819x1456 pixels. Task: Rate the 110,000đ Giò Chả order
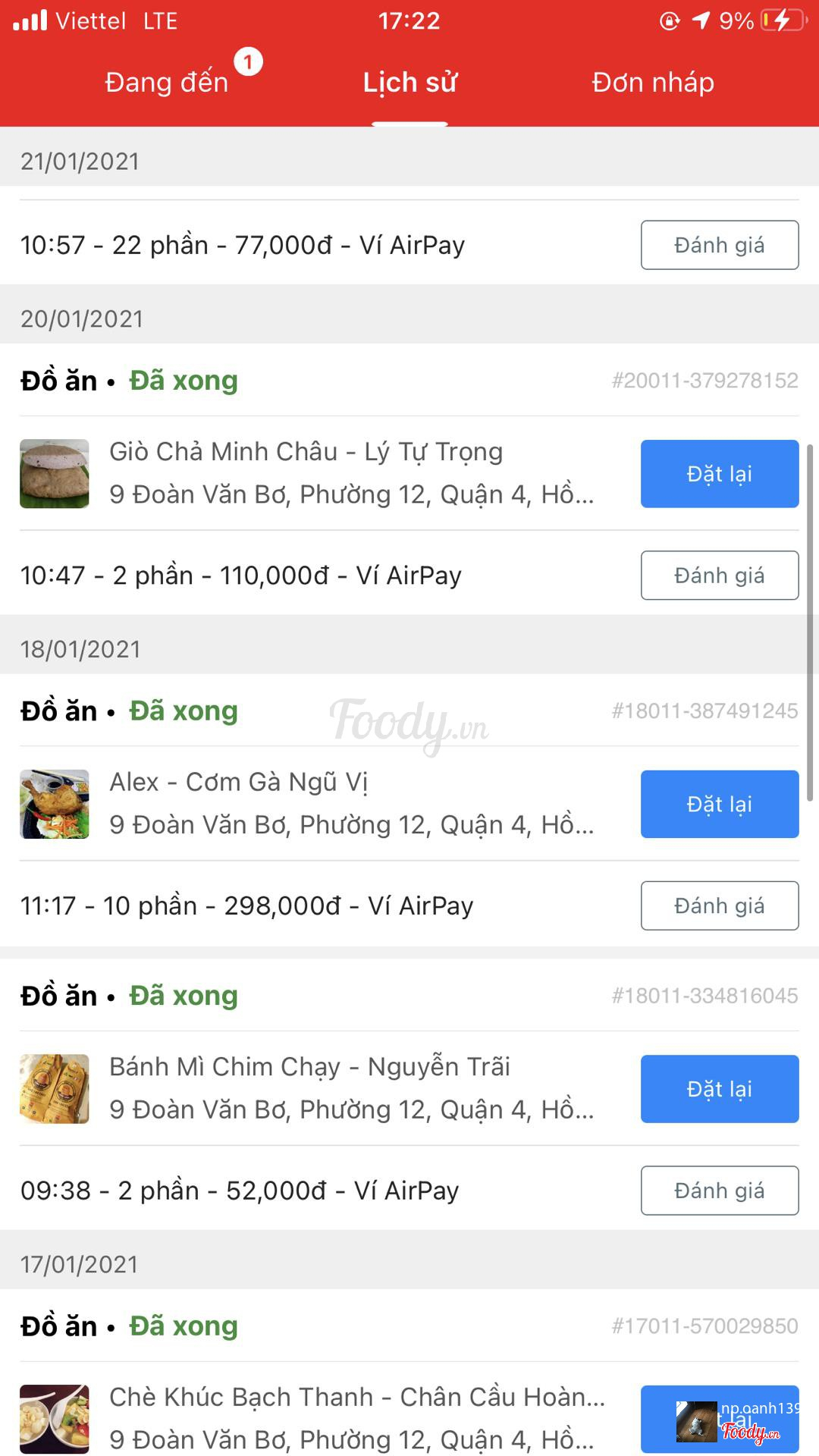coord(719,576)
